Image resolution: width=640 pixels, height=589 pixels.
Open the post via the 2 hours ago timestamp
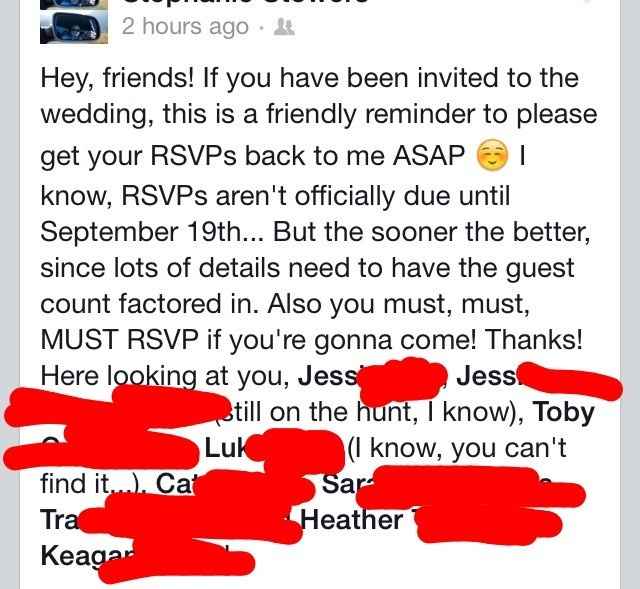point(184,27)
